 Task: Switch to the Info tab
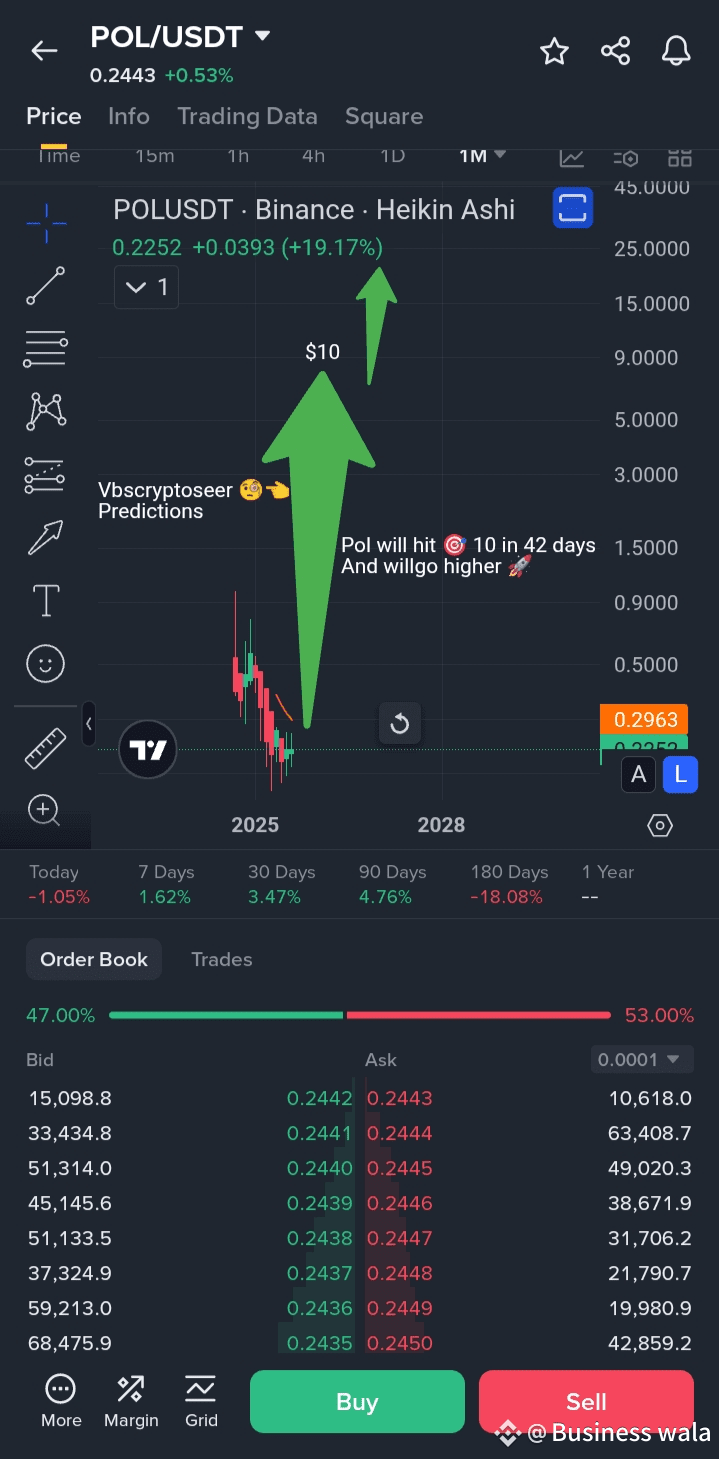129,116
